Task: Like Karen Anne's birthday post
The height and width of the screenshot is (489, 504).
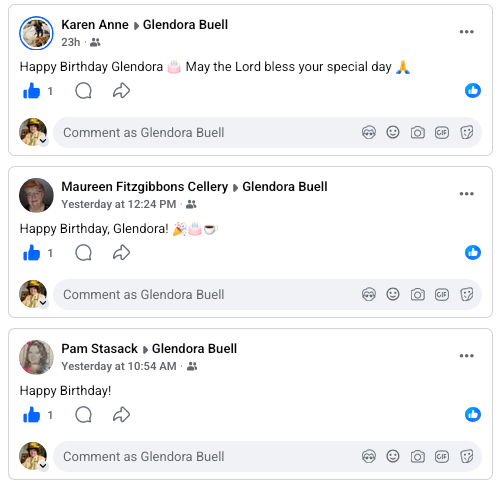Action: coord(31,91)
